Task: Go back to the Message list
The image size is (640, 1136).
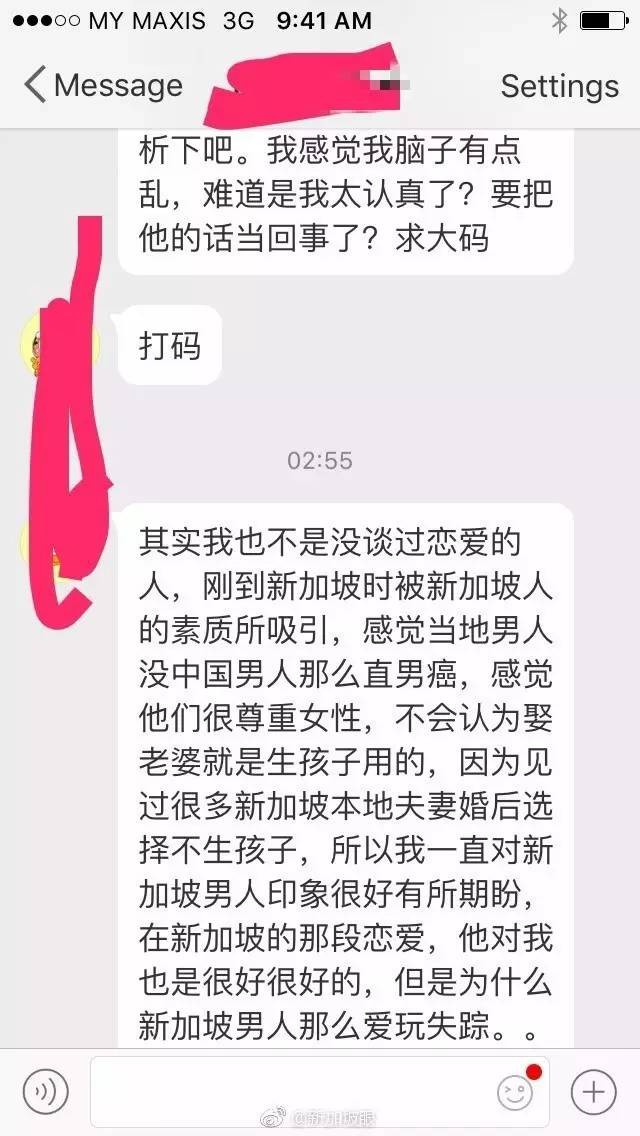Action: point(103,86)
